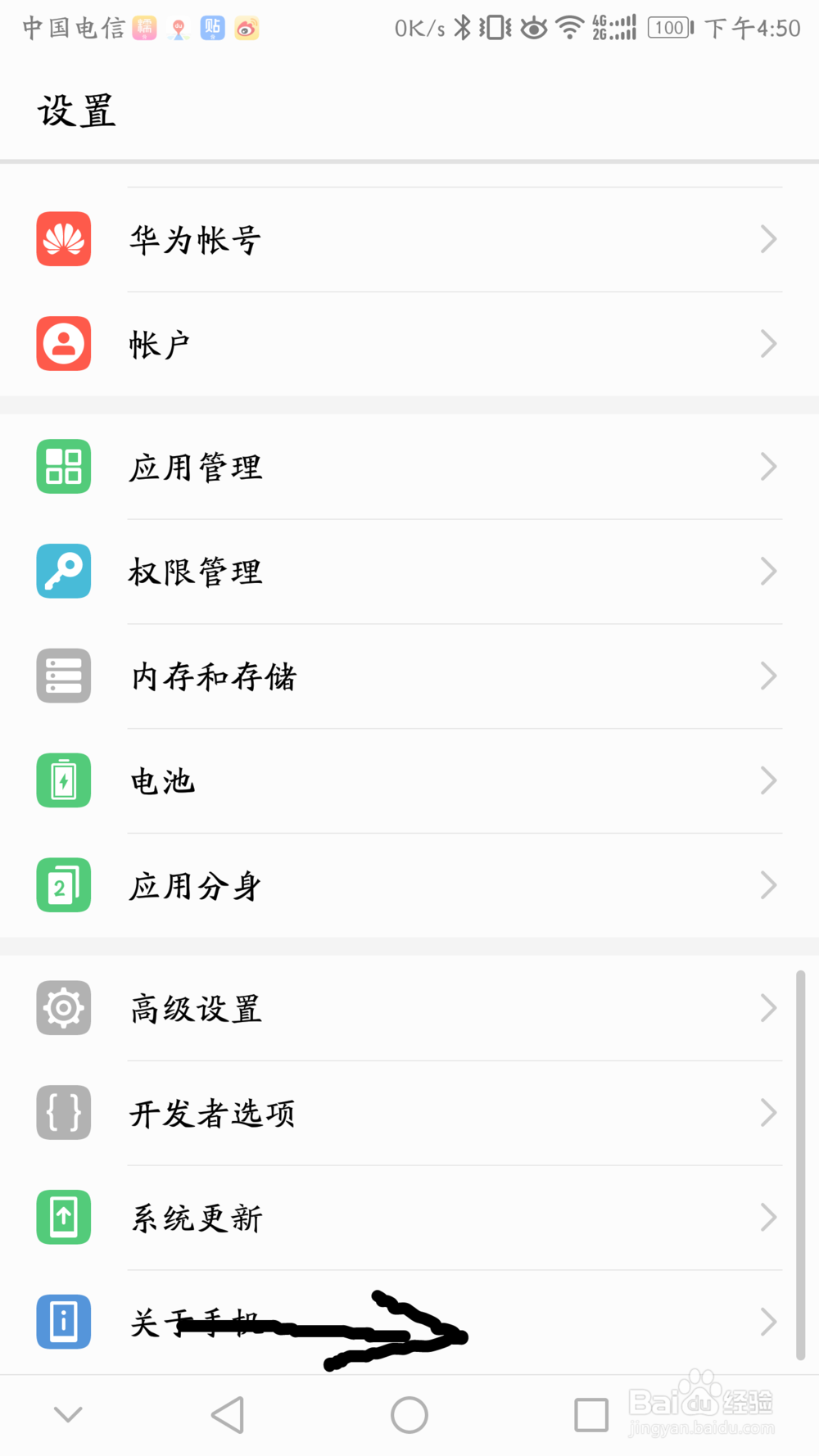Image resolution: width=819 pixels, height=1456 pixels.
Task: Tap the system back button
Action: (x=229, y=1415)
